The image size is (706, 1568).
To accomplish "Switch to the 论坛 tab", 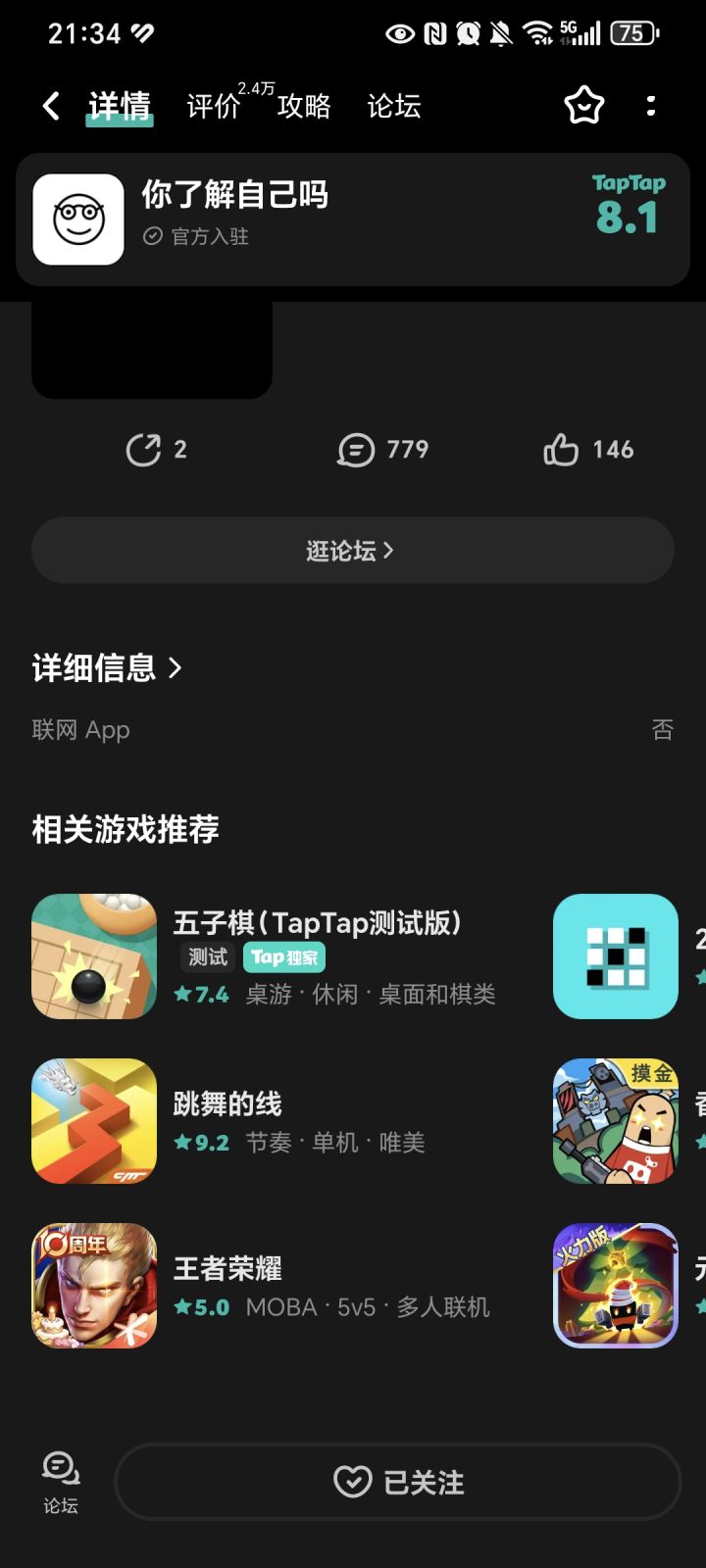I will coord(392,106).
